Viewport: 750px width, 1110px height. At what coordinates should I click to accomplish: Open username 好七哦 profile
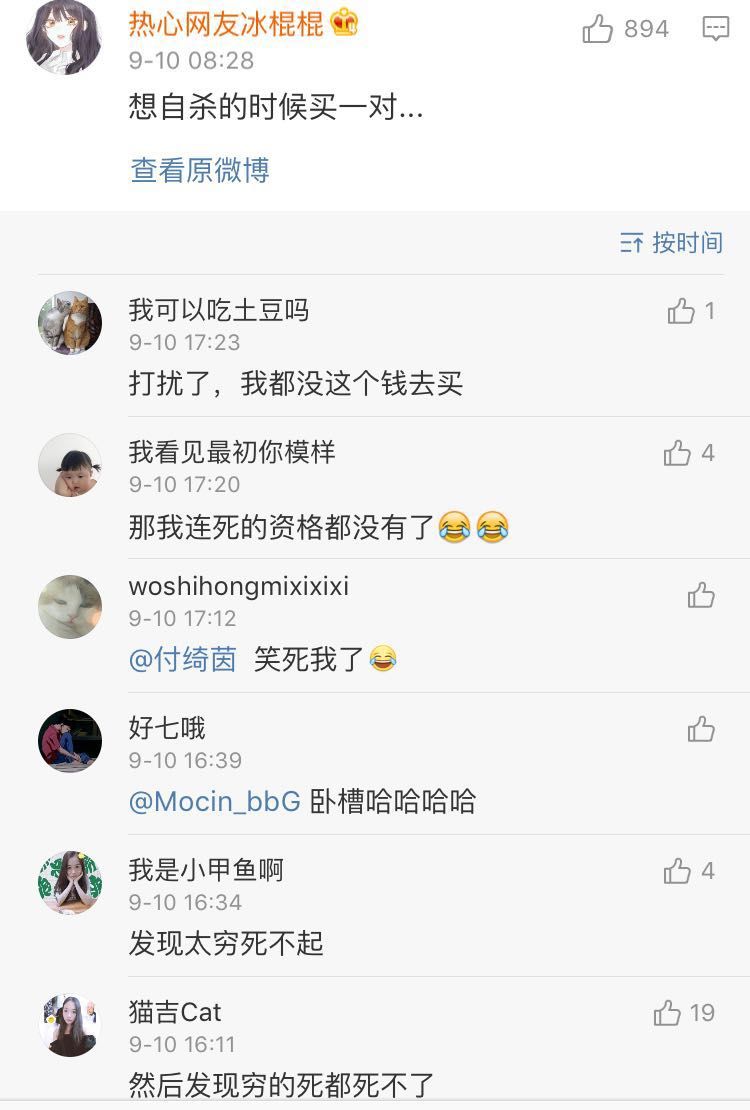coord(167,728)
